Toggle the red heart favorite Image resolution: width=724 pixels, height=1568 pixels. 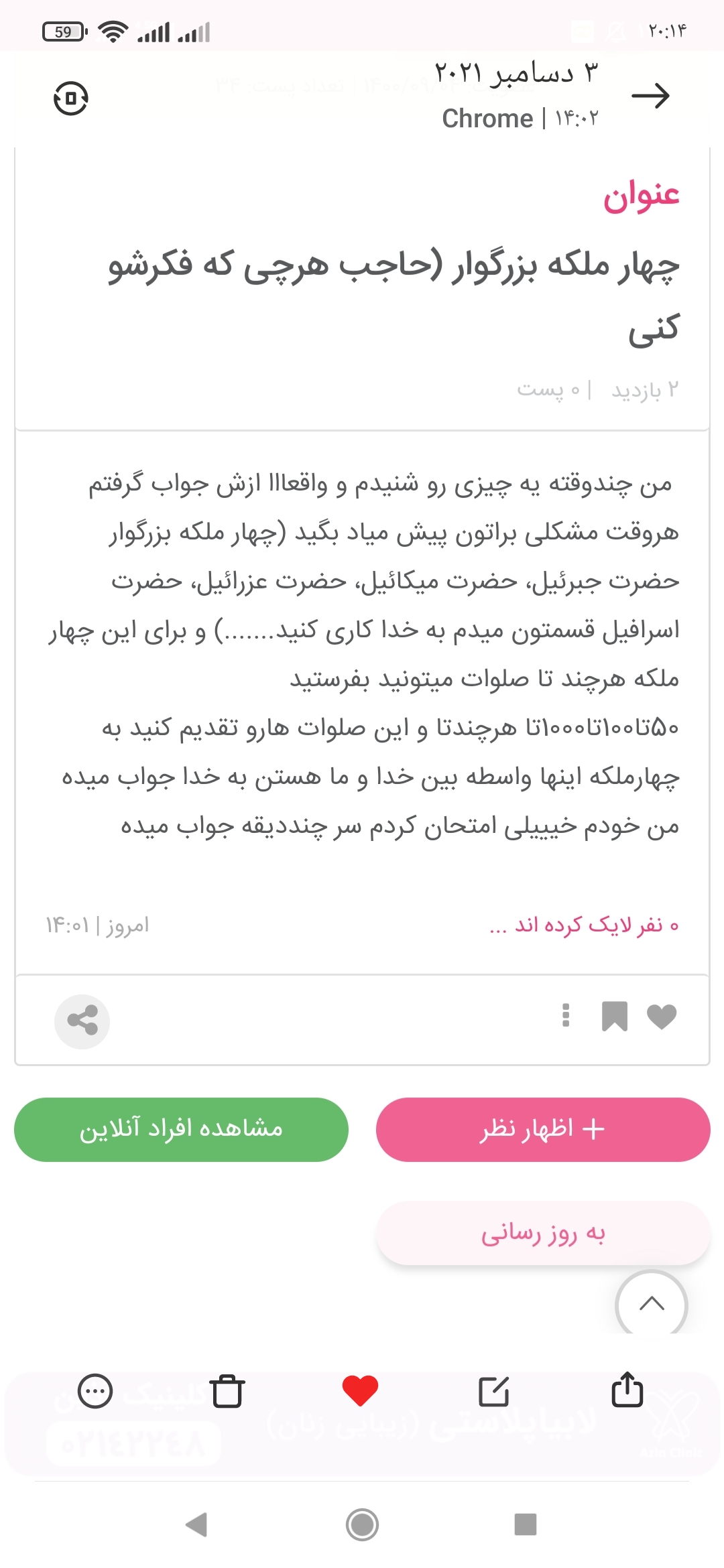[x=361, y=1390]
